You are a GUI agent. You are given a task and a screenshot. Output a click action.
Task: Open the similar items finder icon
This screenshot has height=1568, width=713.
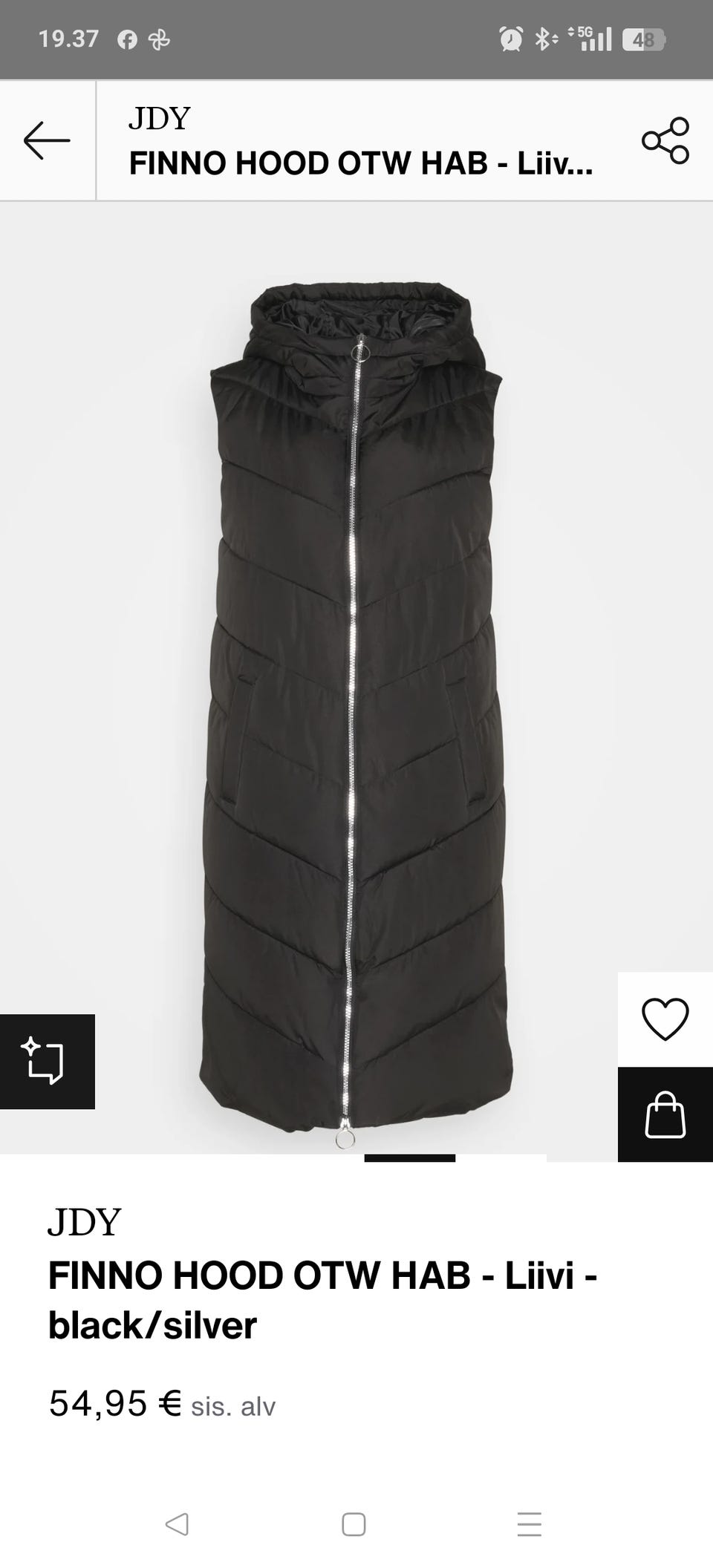(47, 1062)
